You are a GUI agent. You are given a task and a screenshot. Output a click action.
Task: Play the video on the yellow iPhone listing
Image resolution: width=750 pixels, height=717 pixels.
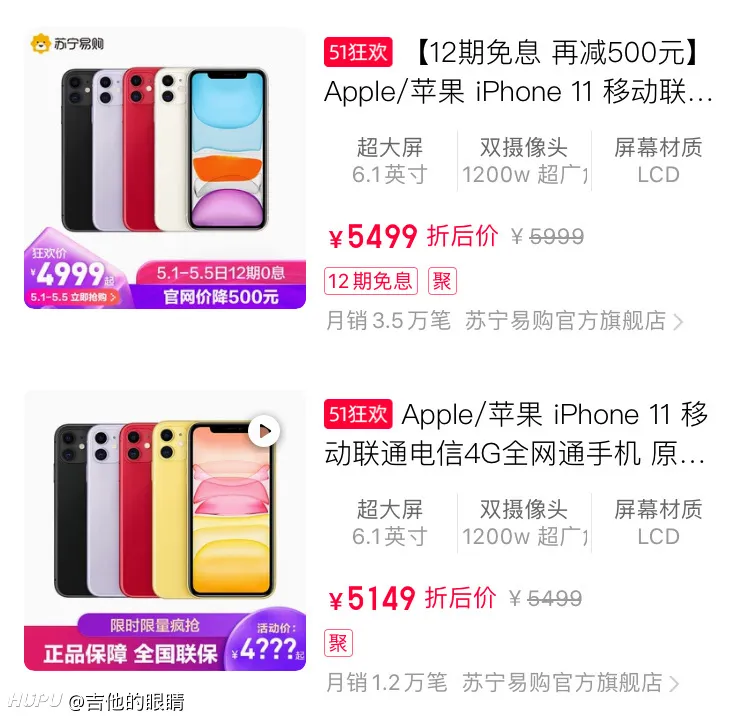point(264,431)
